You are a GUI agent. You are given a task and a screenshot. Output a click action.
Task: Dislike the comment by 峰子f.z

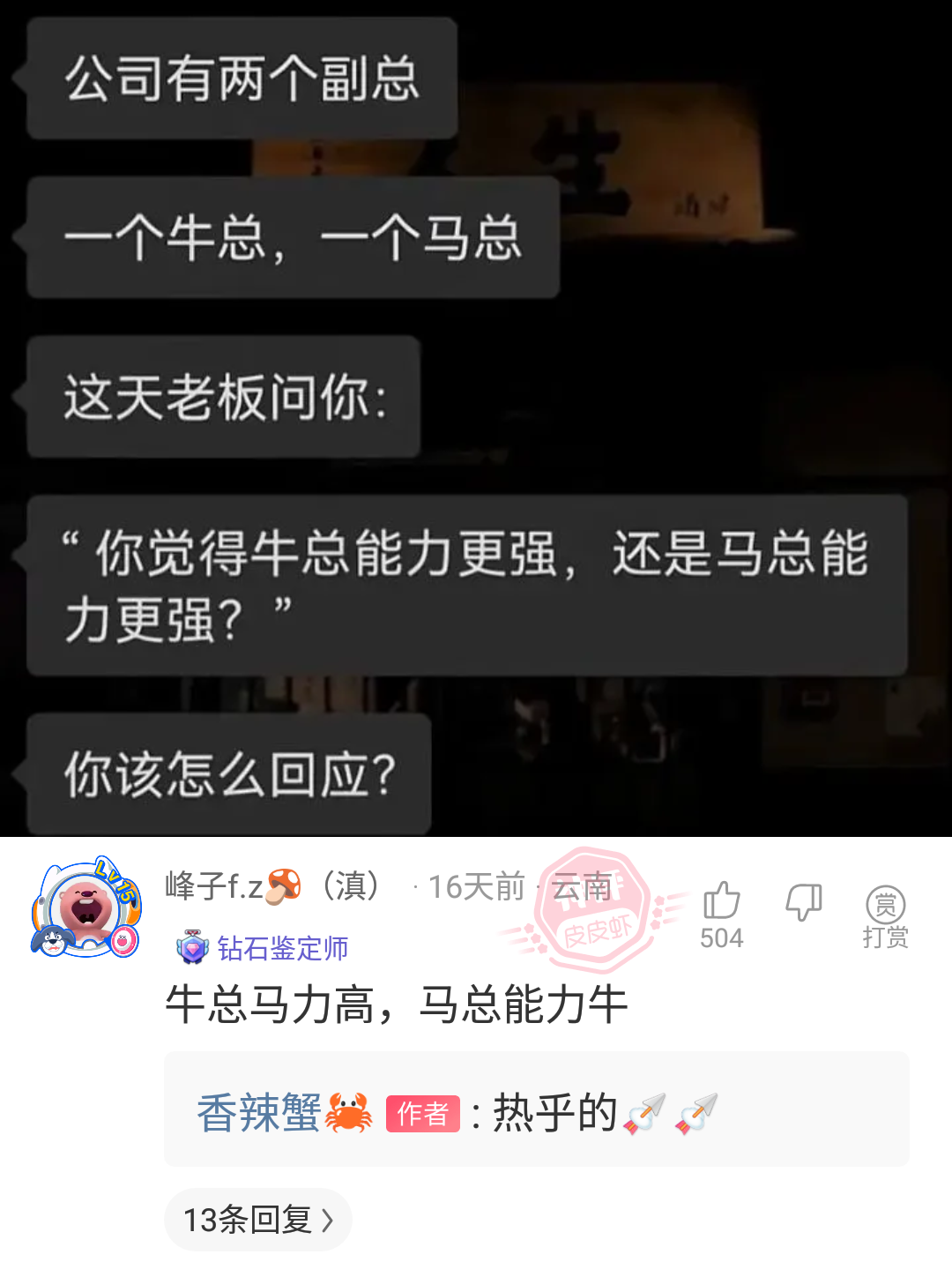click(x=803, y=903)
